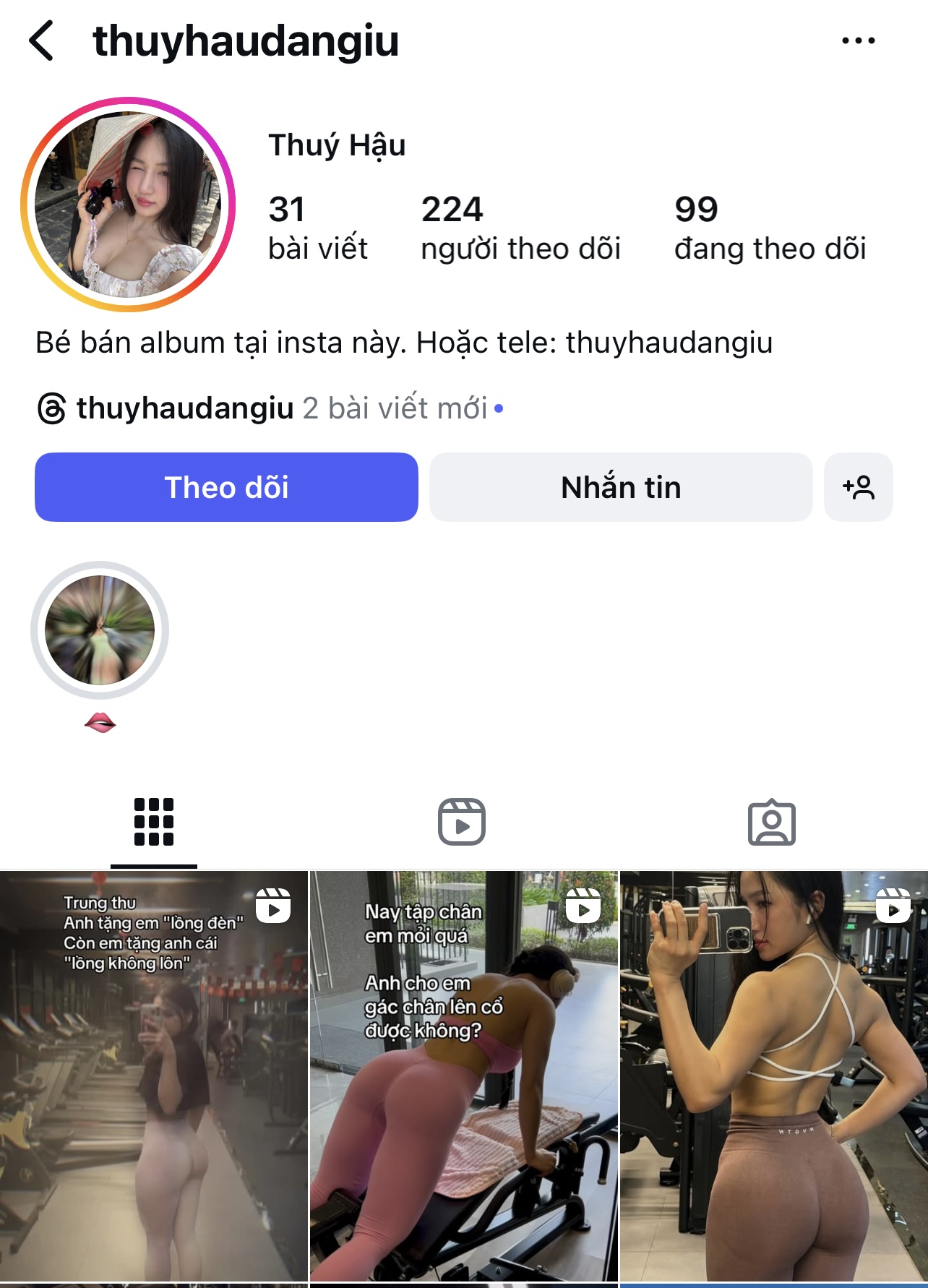Open the reel captioned Trung thu
Image resolution: width=928 pixels, height=1288 pixels.
(x=154, y=1077)
